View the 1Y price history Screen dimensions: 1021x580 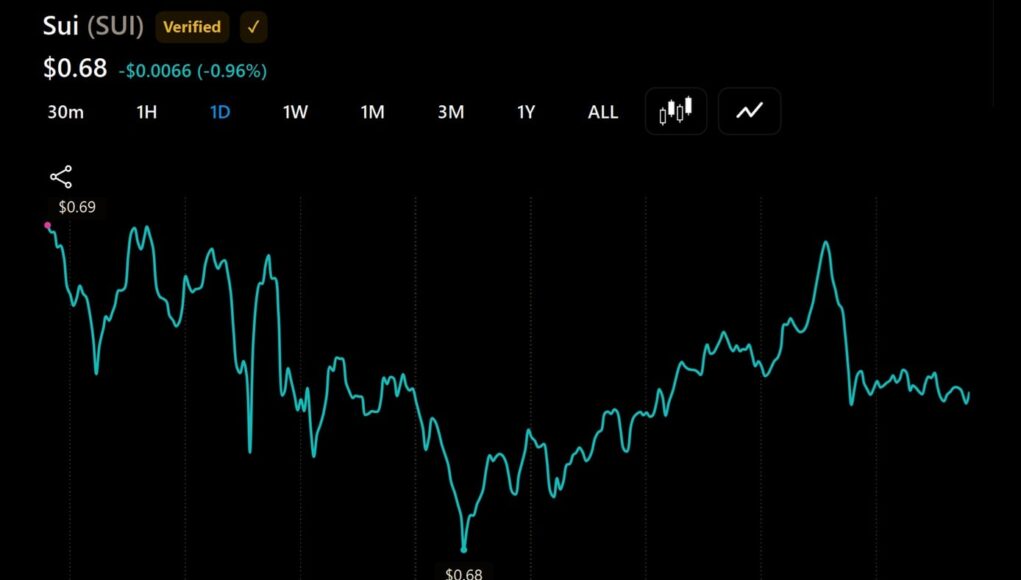[526, 113]
